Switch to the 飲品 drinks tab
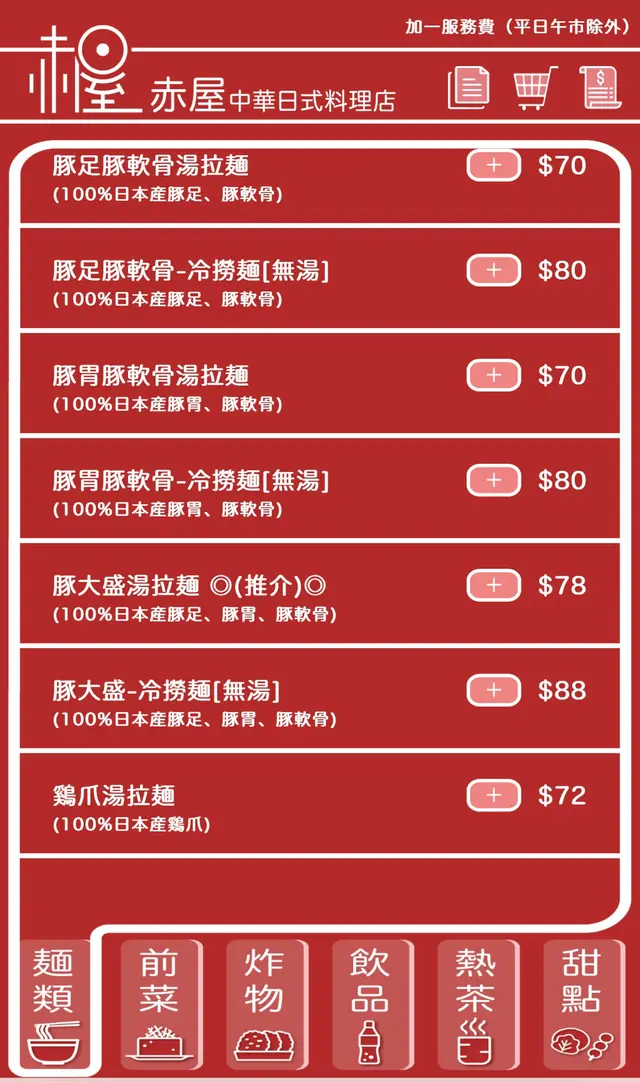 click(371, 1001)
